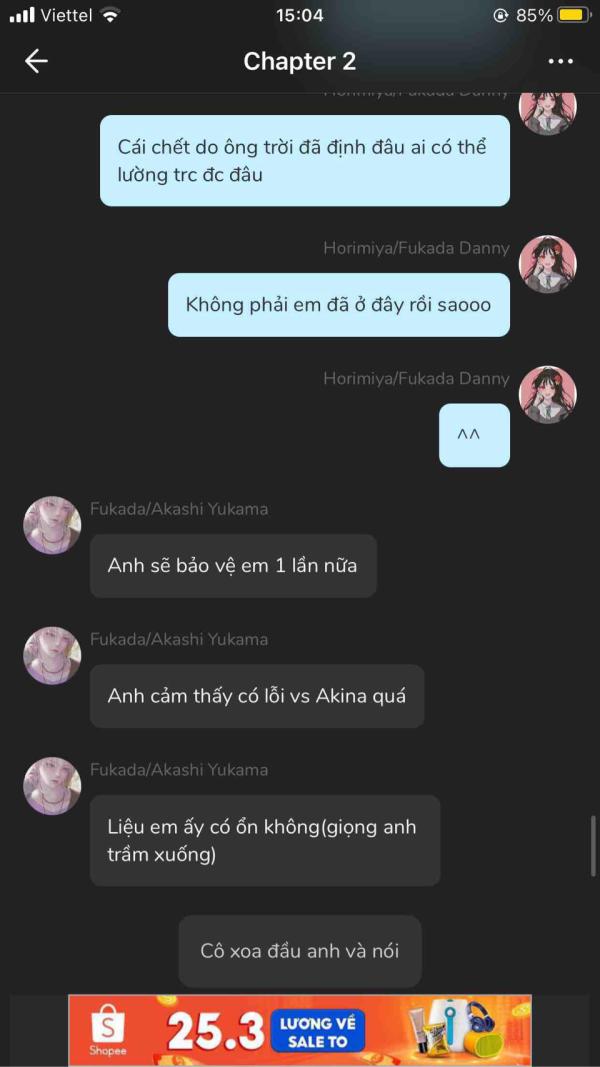Tap Fukada/Akashi Yukama's avatar beside "Anh cảm thấy có lỗi"
600x1067 pixels.
(x=52, y=655)
